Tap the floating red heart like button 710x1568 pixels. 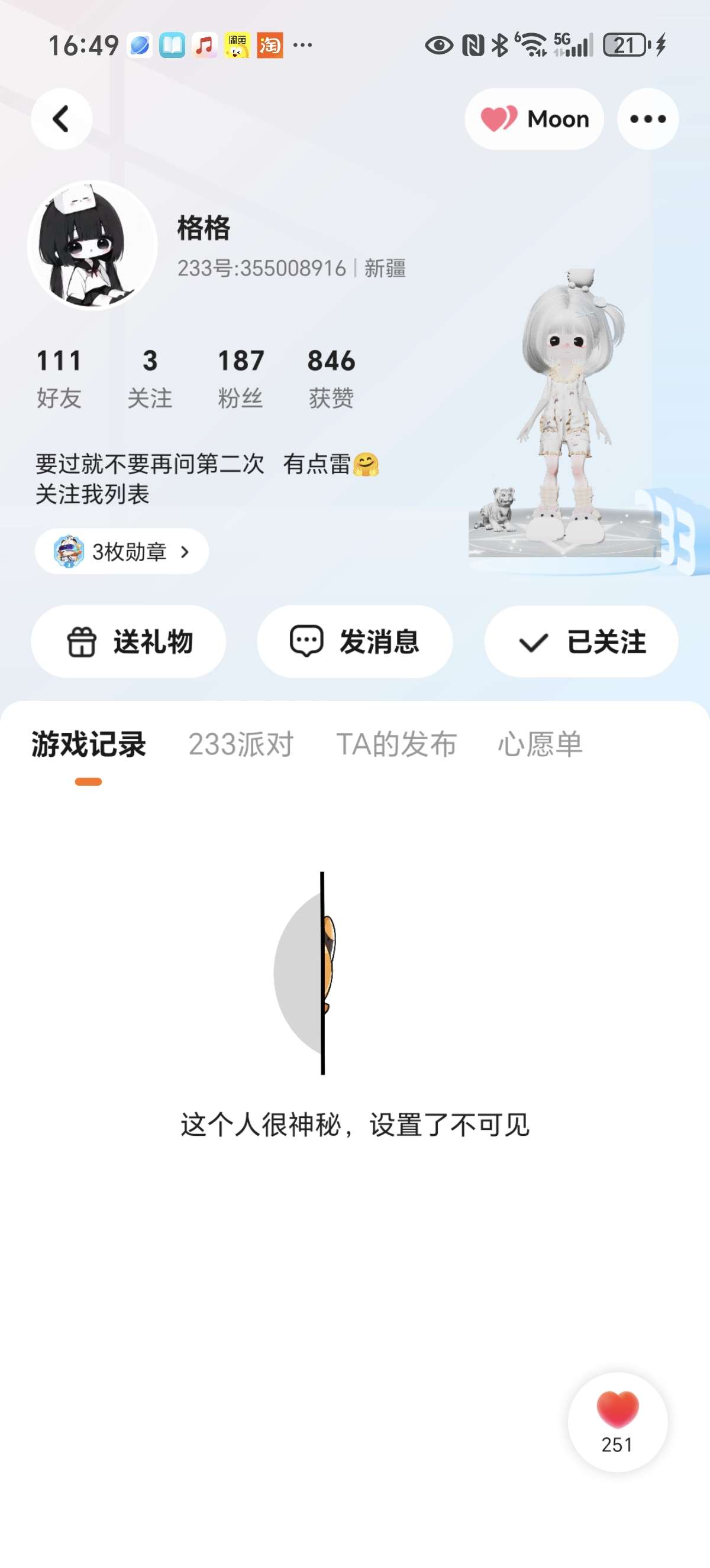tap(618, 1422)
